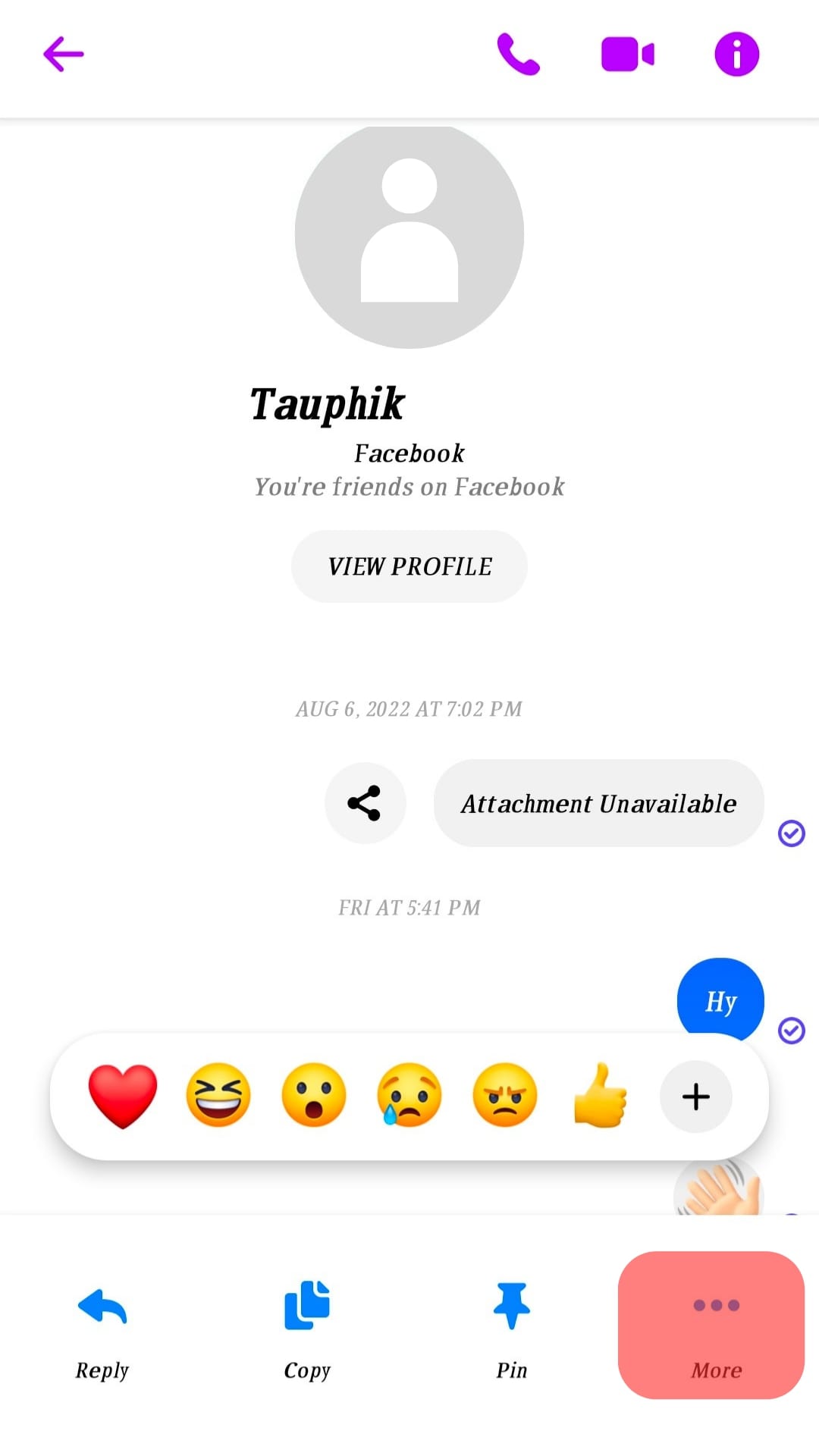React with the angry face emoji
819x1456 pixels.
pyautogui.click(x=505, y=1096)
